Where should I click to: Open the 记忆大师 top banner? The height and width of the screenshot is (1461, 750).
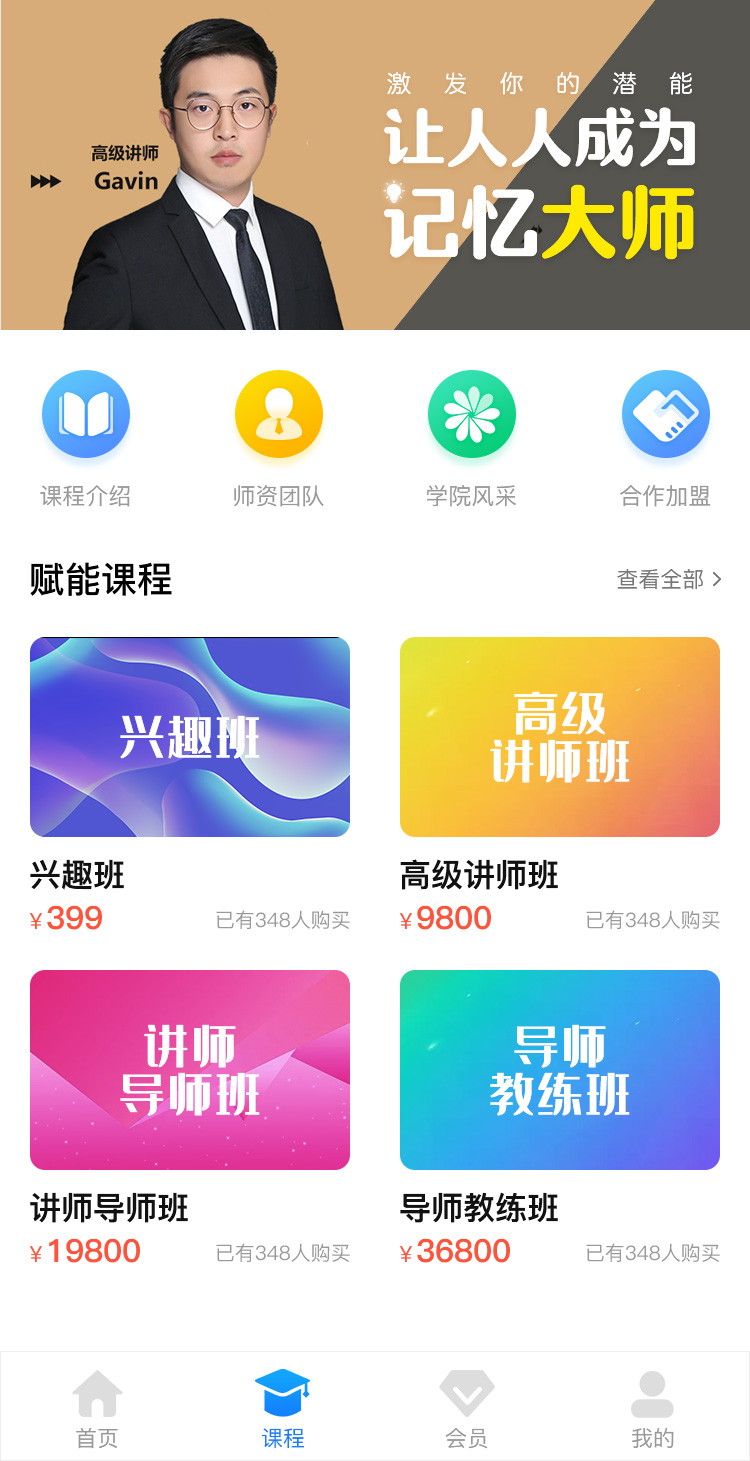click(x=375, y=165)
